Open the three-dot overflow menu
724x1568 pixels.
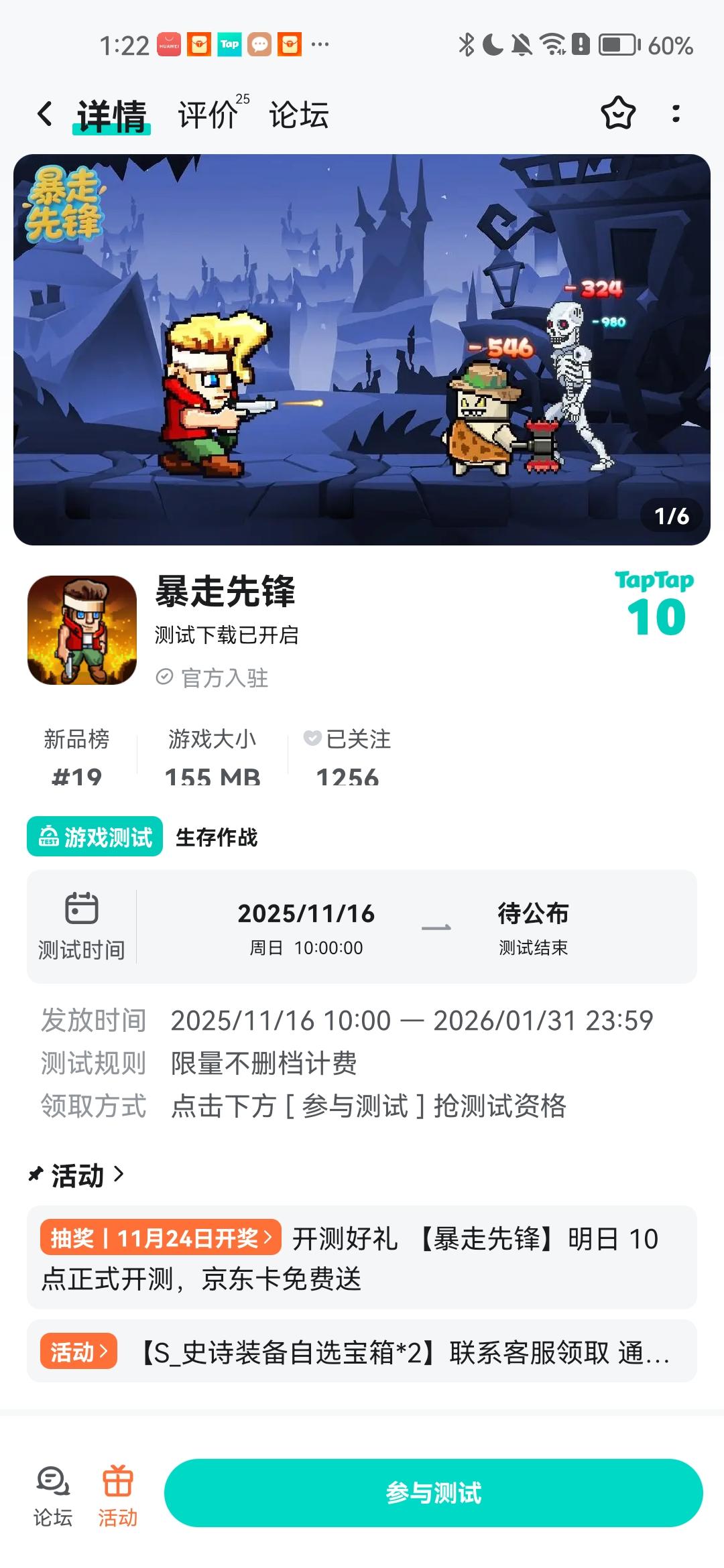pyautogui.click(x=674, y=114)
